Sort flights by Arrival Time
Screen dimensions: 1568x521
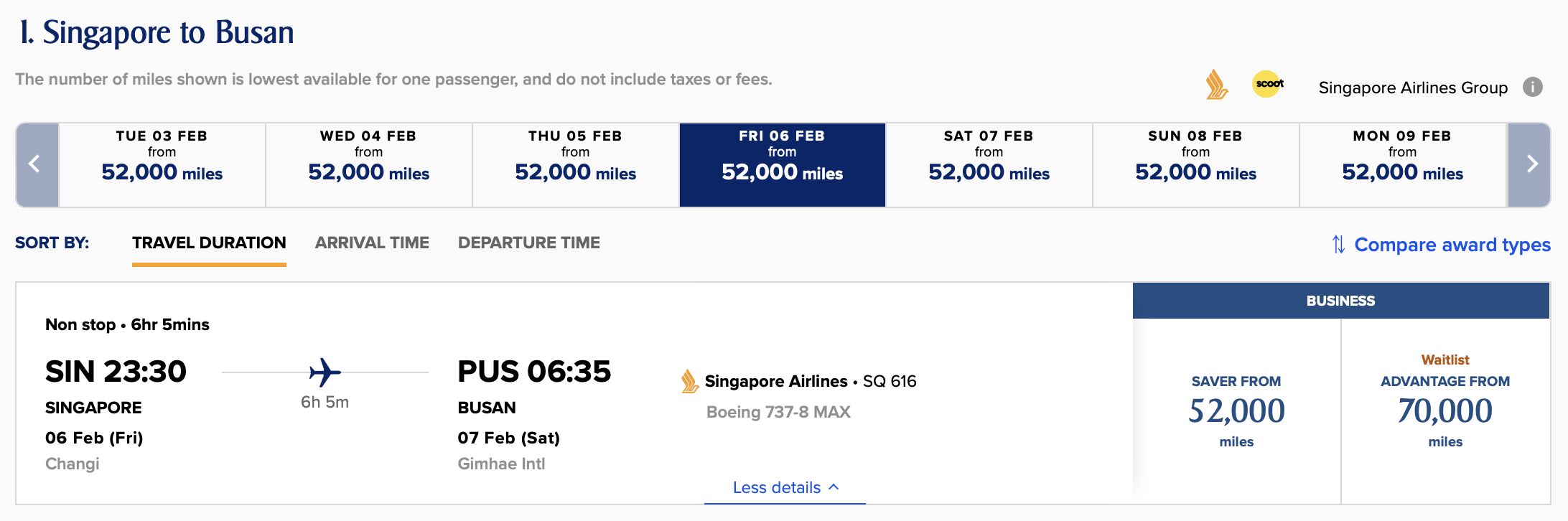coord(372,243)
